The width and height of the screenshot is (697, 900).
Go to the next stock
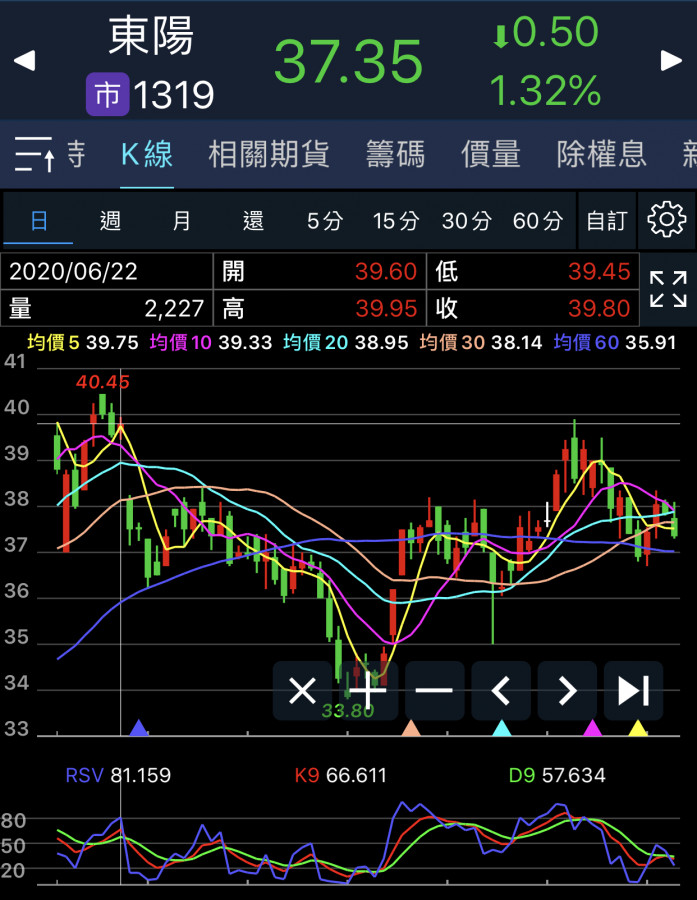(672, 60)
